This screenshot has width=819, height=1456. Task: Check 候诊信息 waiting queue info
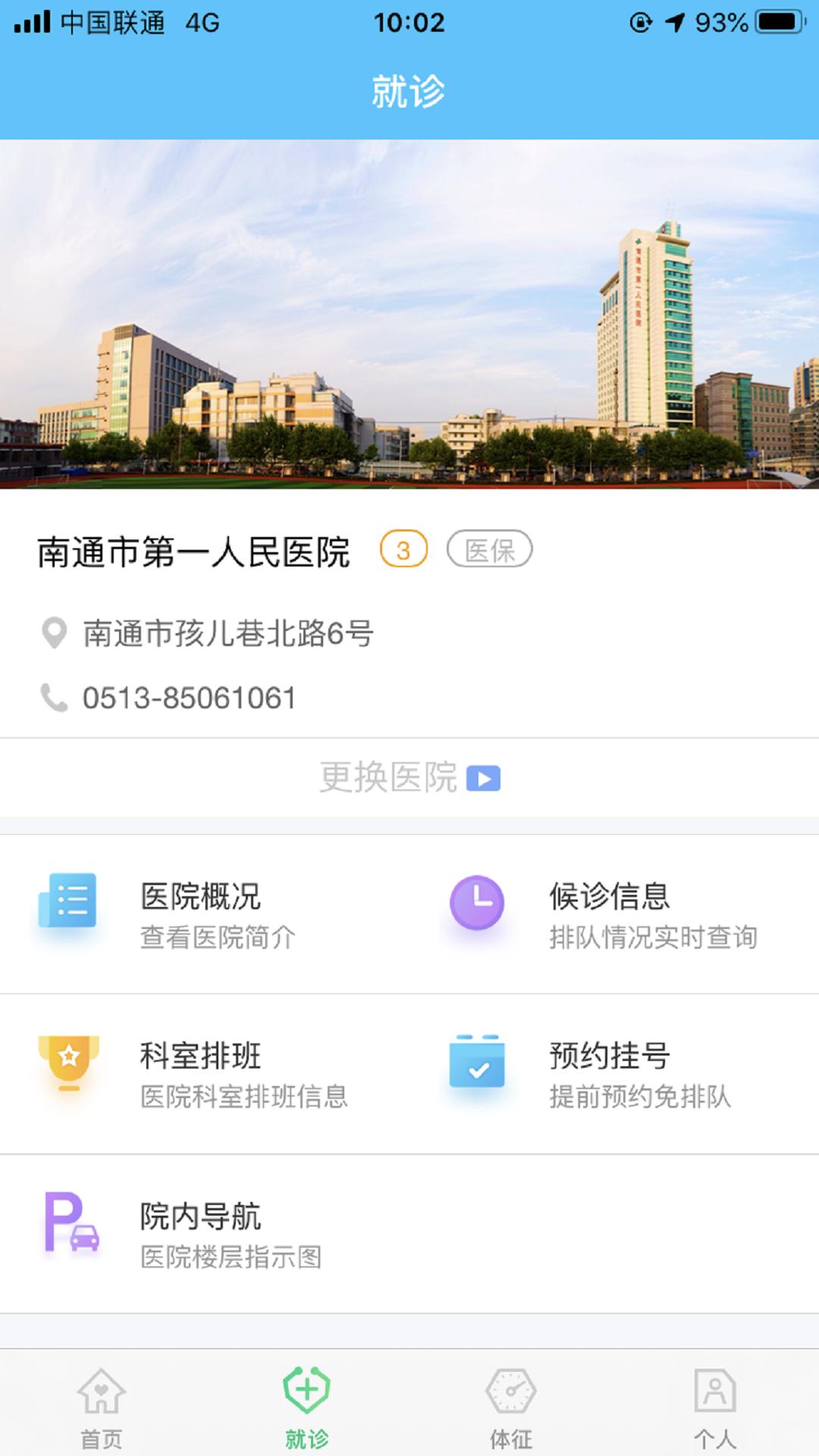[610, 915]
